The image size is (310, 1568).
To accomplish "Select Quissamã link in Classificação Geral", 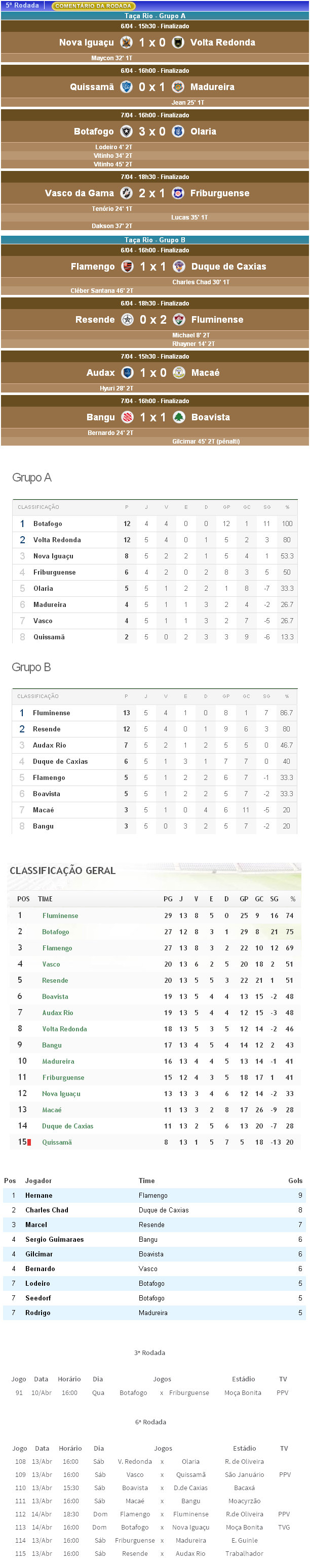I will click(57, 1143).
